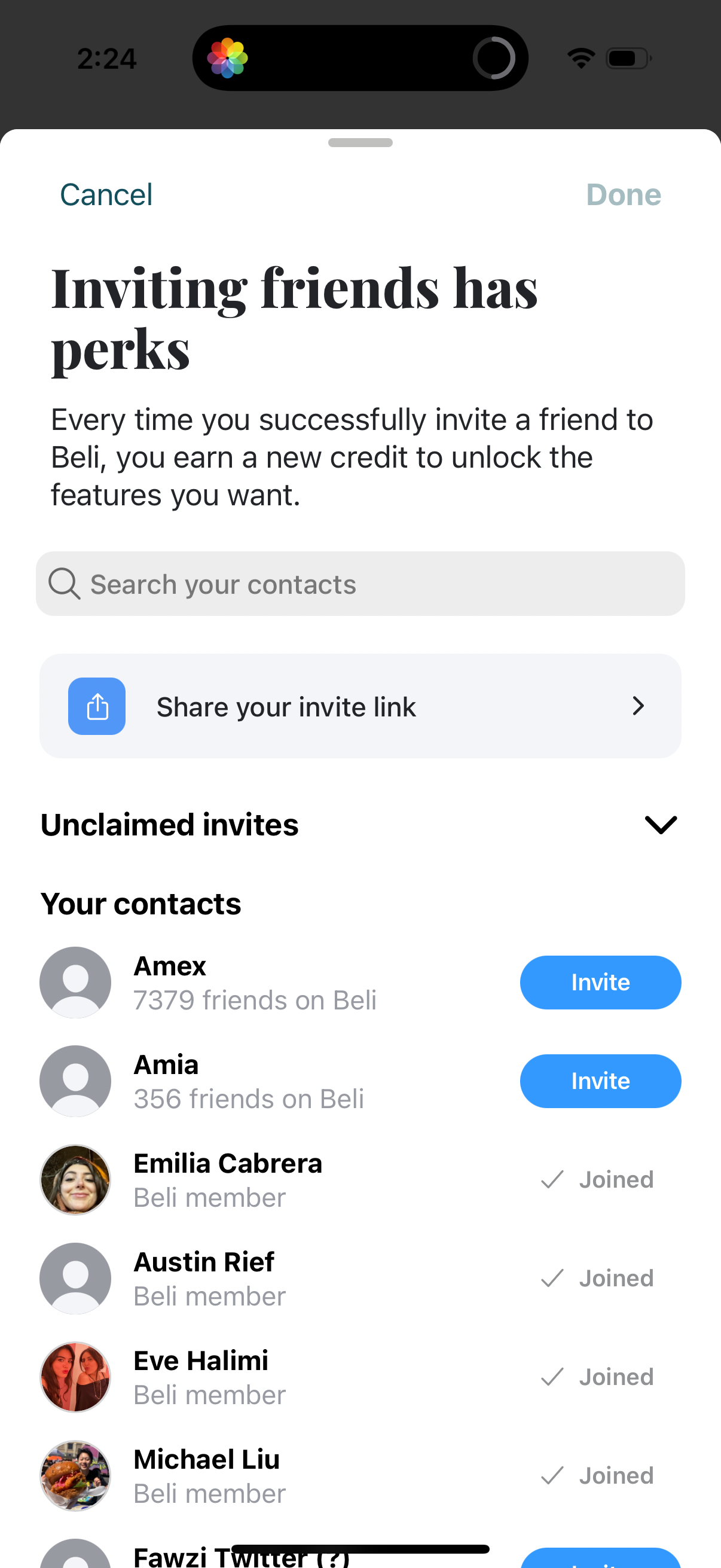Tap the checkmark next to Austin Rief
Screen dimensions: 721x1568
[x=551, y=1279]
